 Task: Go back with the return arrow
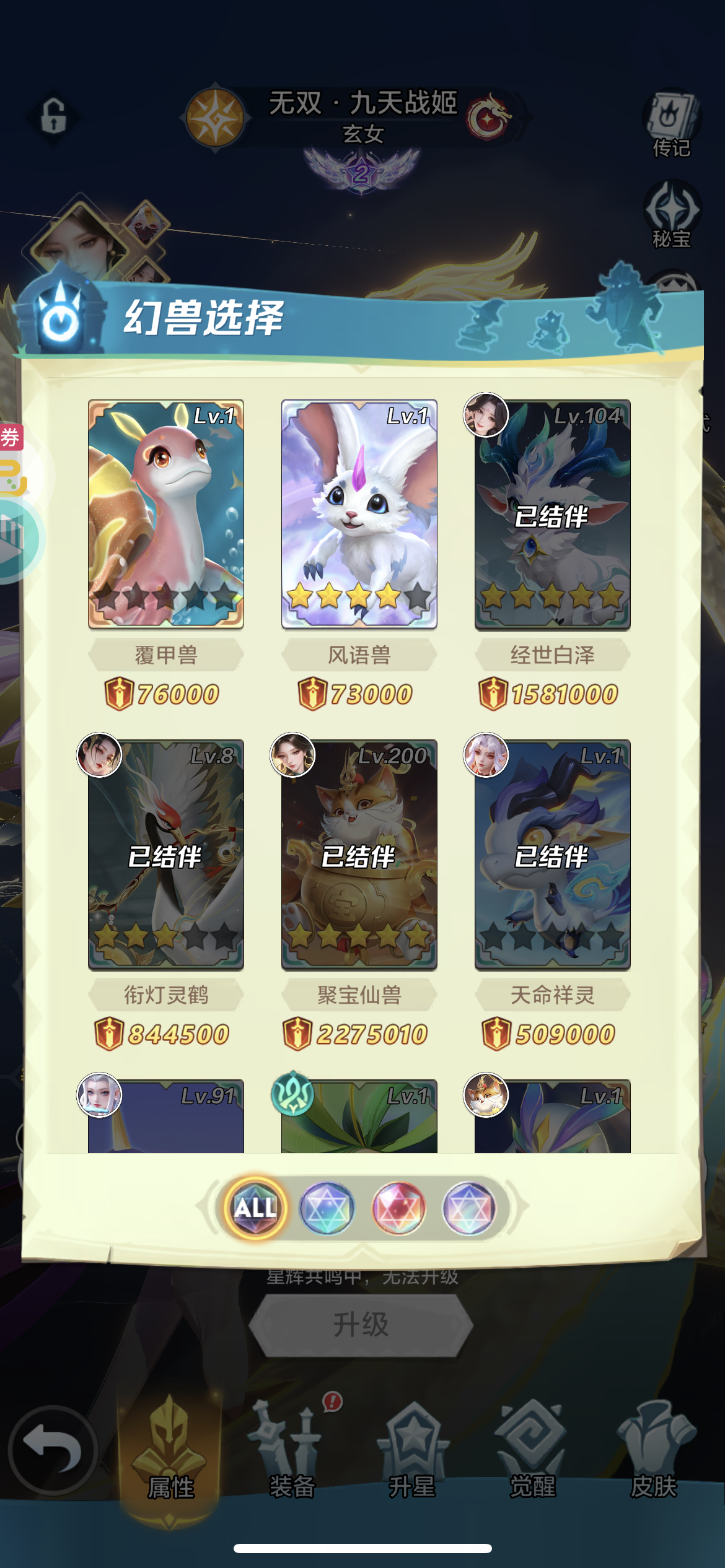pos(53,1450)
